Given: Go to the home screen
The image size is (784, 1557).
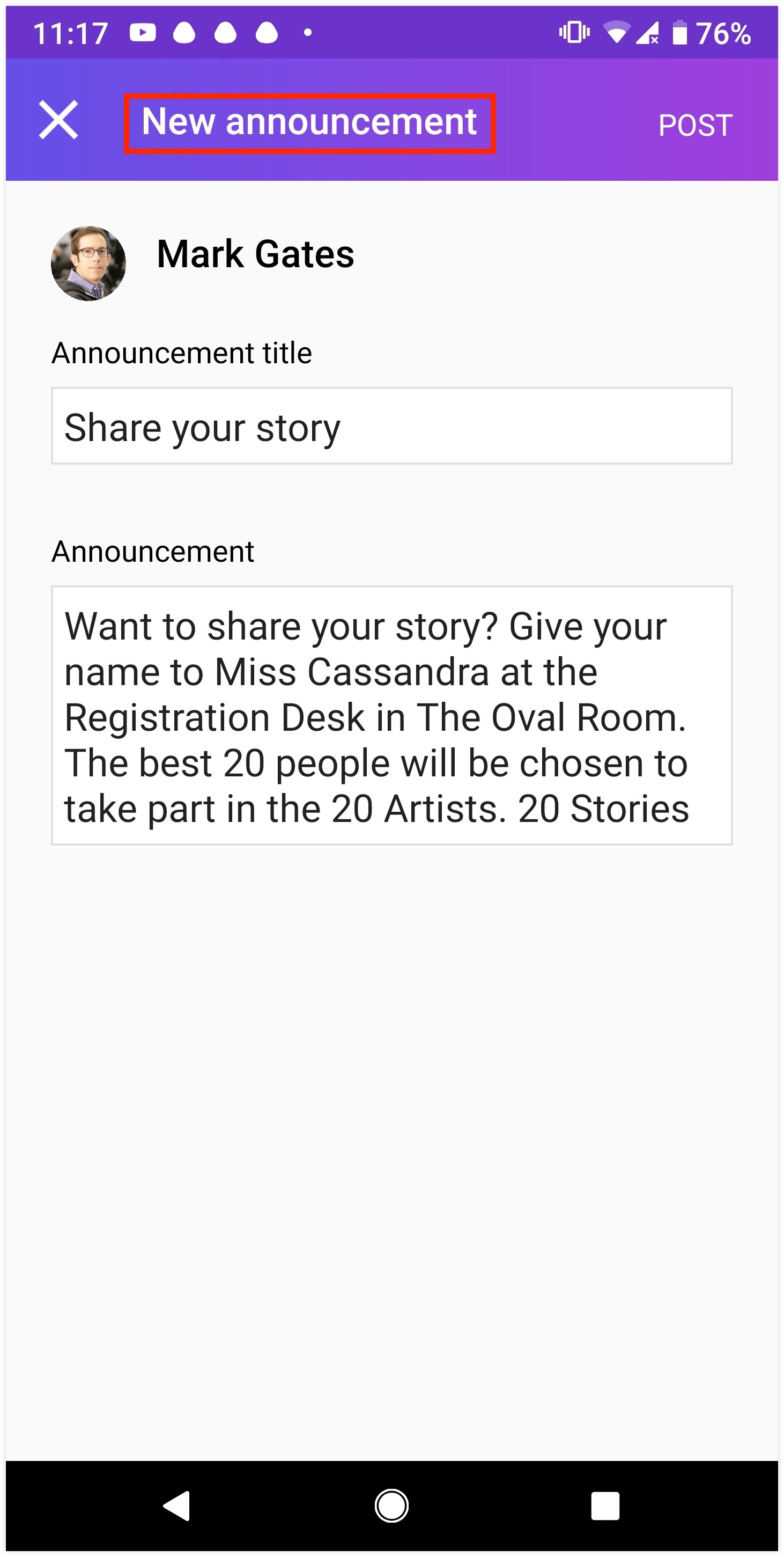Looking at the screenshot, I should pyautogui.click(x=391, y=1505).
